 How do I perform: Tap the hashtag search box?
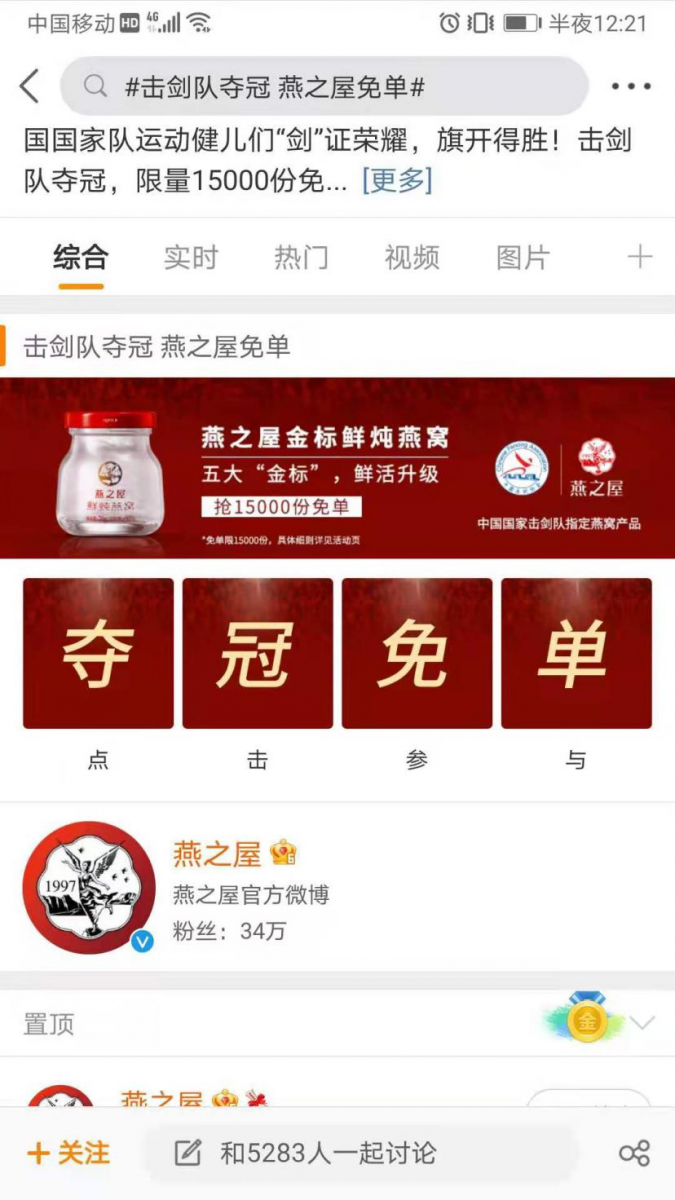[x=323, y=87]
